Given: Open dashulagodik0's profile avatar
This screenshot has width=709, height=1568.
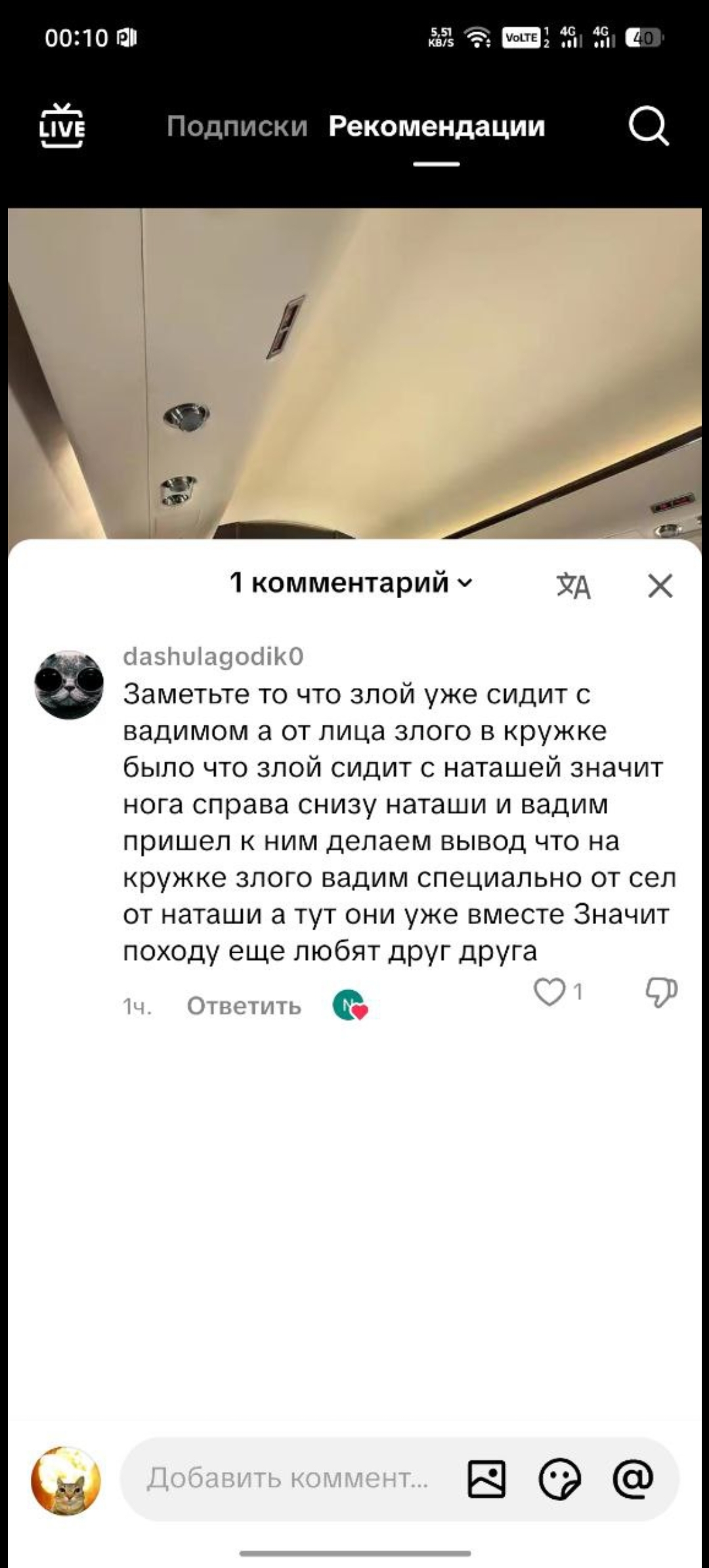Looking at the screenshot, I should click(69, 685).
